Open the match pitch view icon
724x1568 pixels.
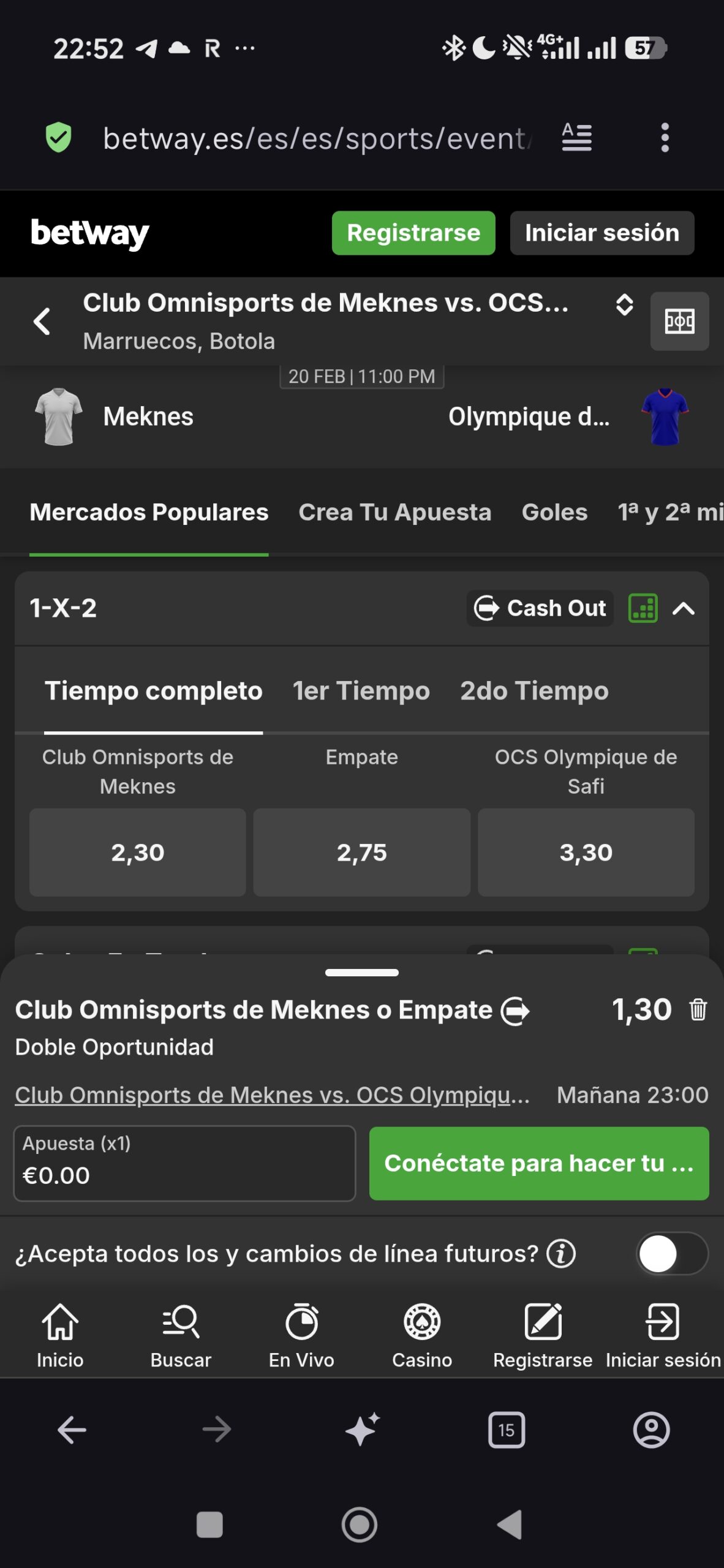(x=679, y=321)
